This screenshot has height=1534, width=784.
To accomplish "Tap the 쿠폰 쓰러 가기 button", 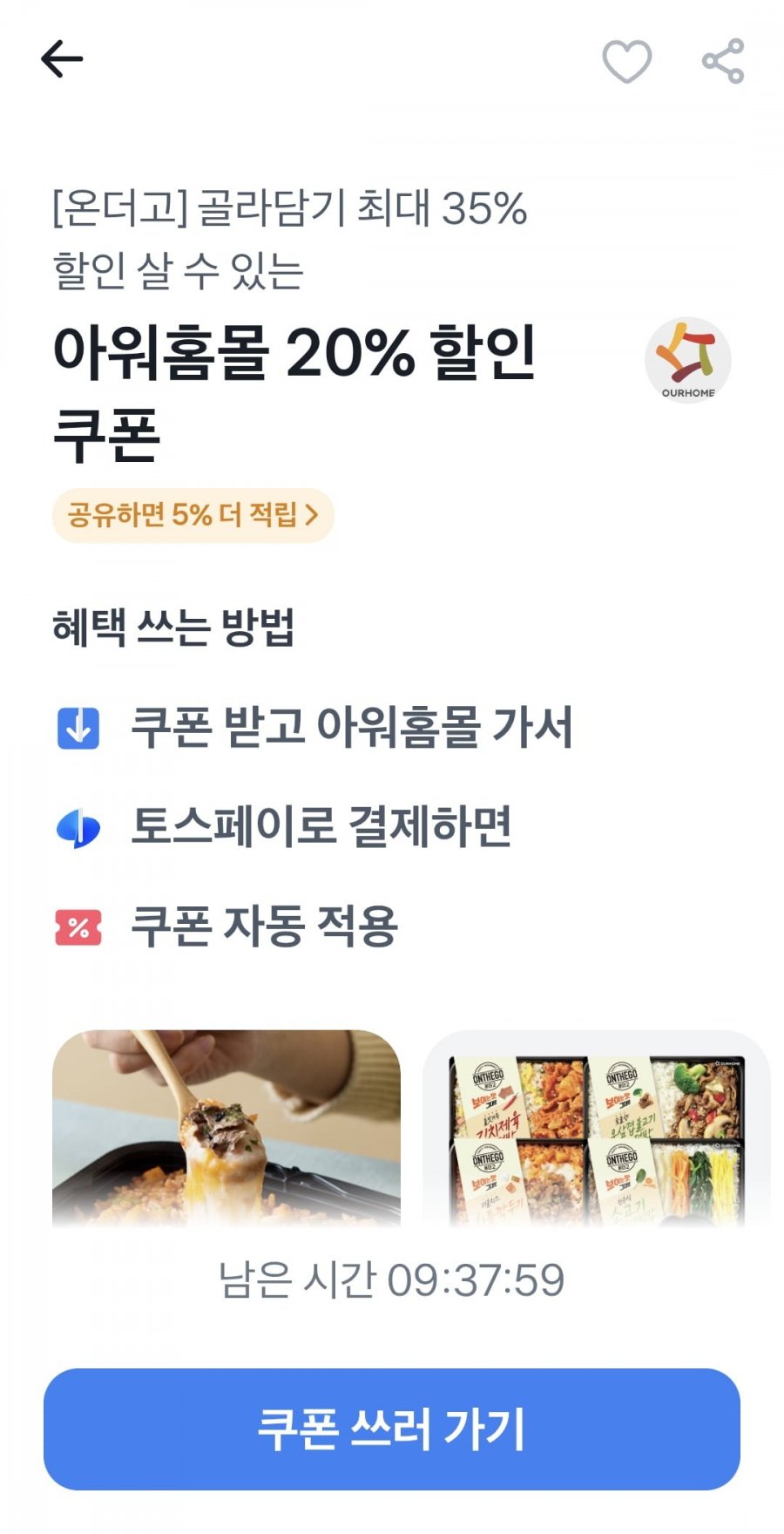I will click(x=392, y=1429).
